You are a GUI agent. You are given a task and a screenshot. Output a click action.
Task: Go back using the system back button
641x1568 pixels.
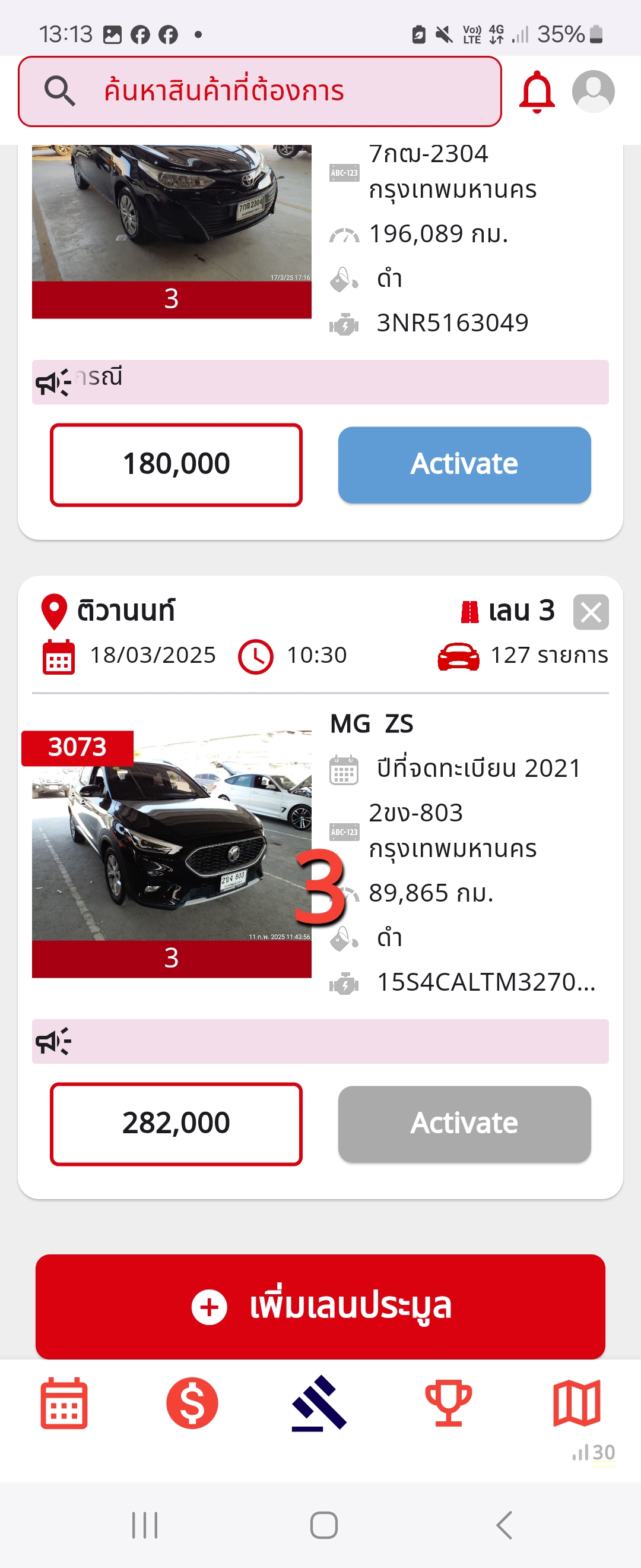click(x=504, y=1525)
